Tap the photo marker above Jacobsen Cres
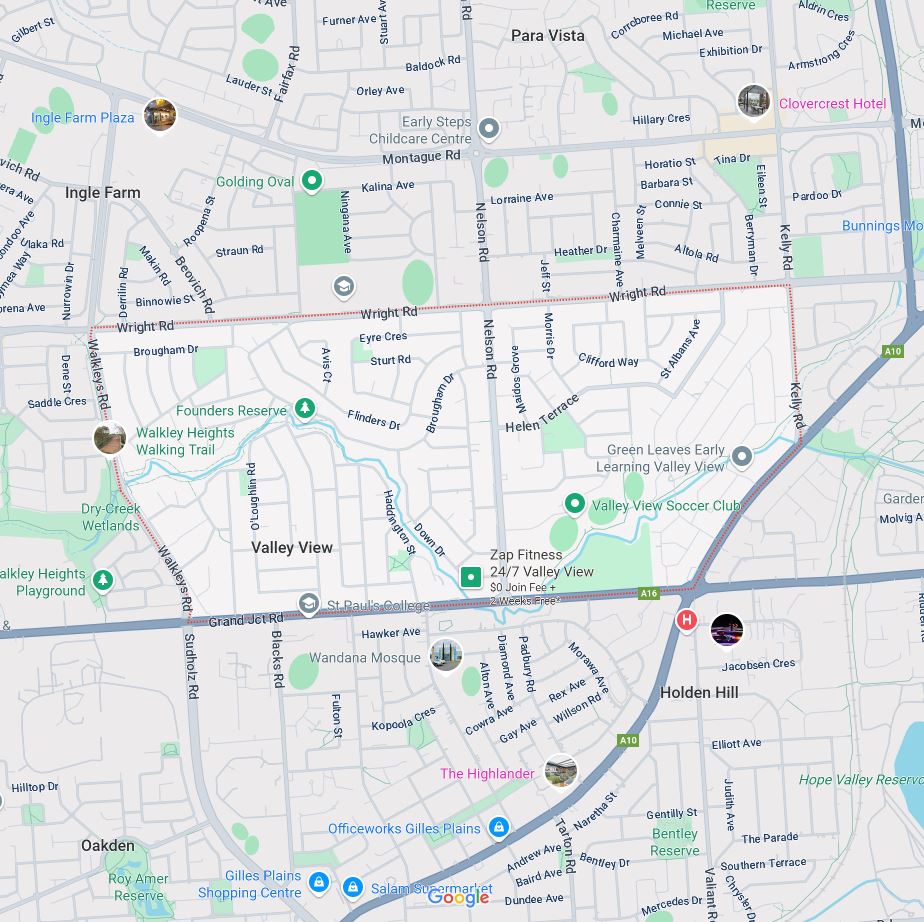The image size is (924, 922). pyautogui.click(x=727, y=630)
